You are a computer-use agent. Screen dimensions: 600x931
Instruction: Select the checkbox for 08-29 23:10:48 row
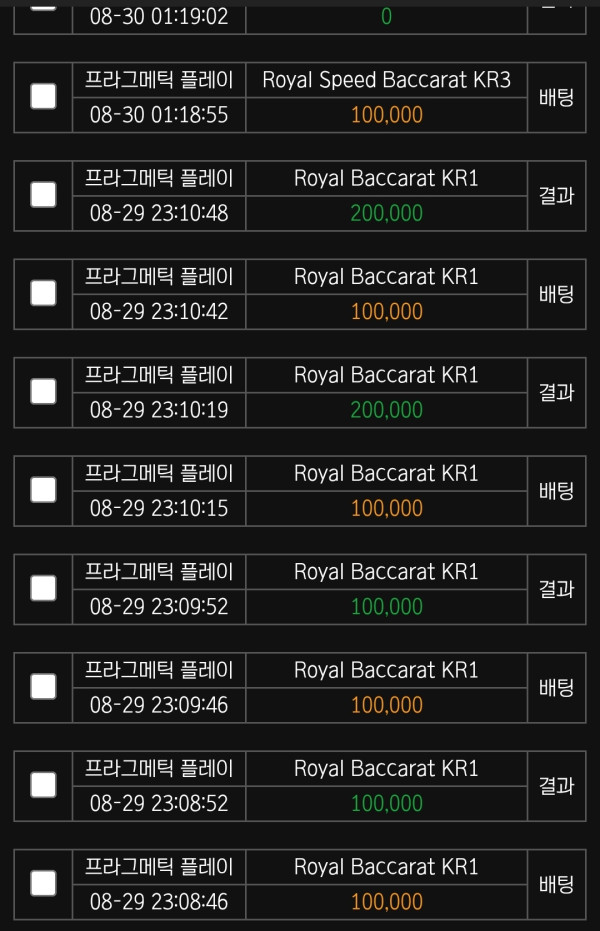[43, 195]
